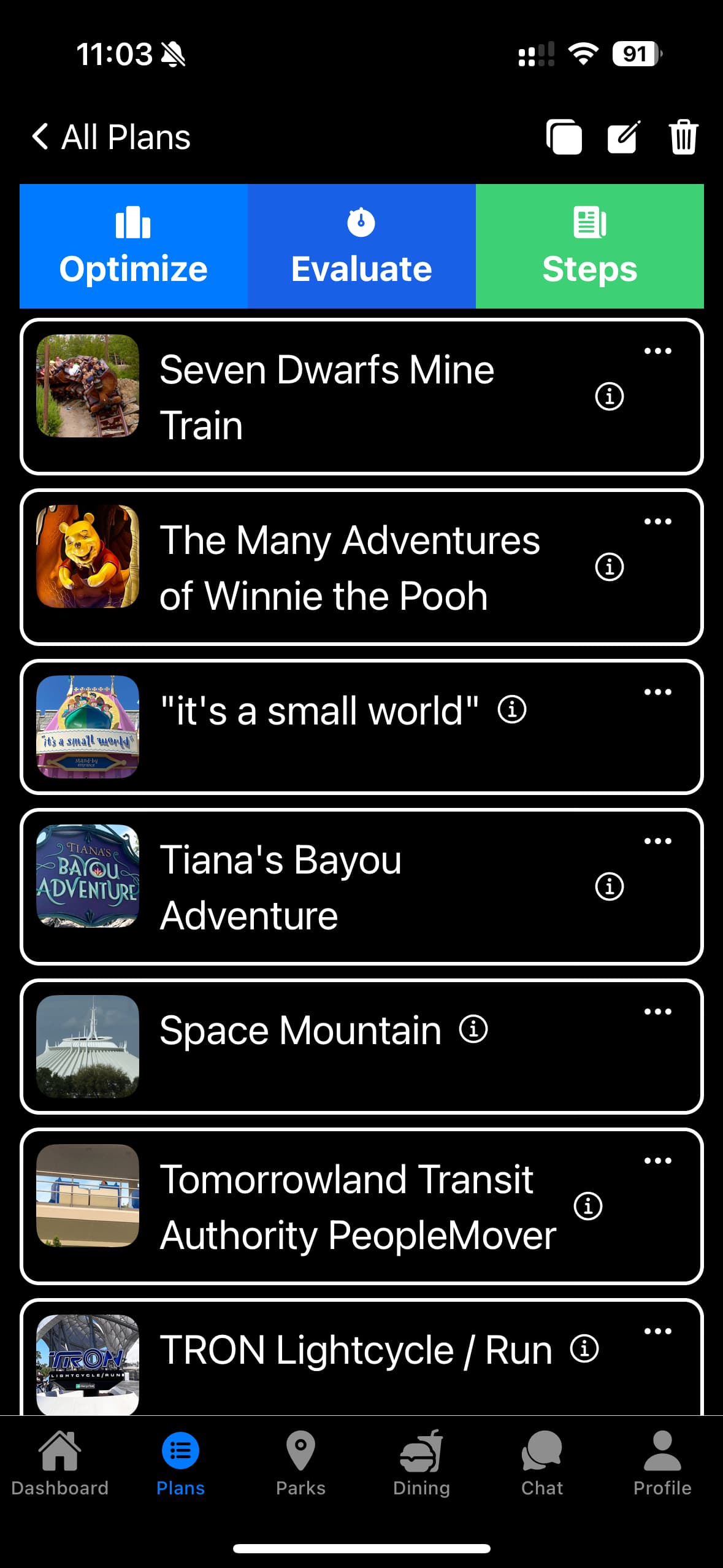Image resolution: width=723 pixels, height=1568 pixels.
Task: Edit this plan with the pencil icon
Action: (624, 137)
